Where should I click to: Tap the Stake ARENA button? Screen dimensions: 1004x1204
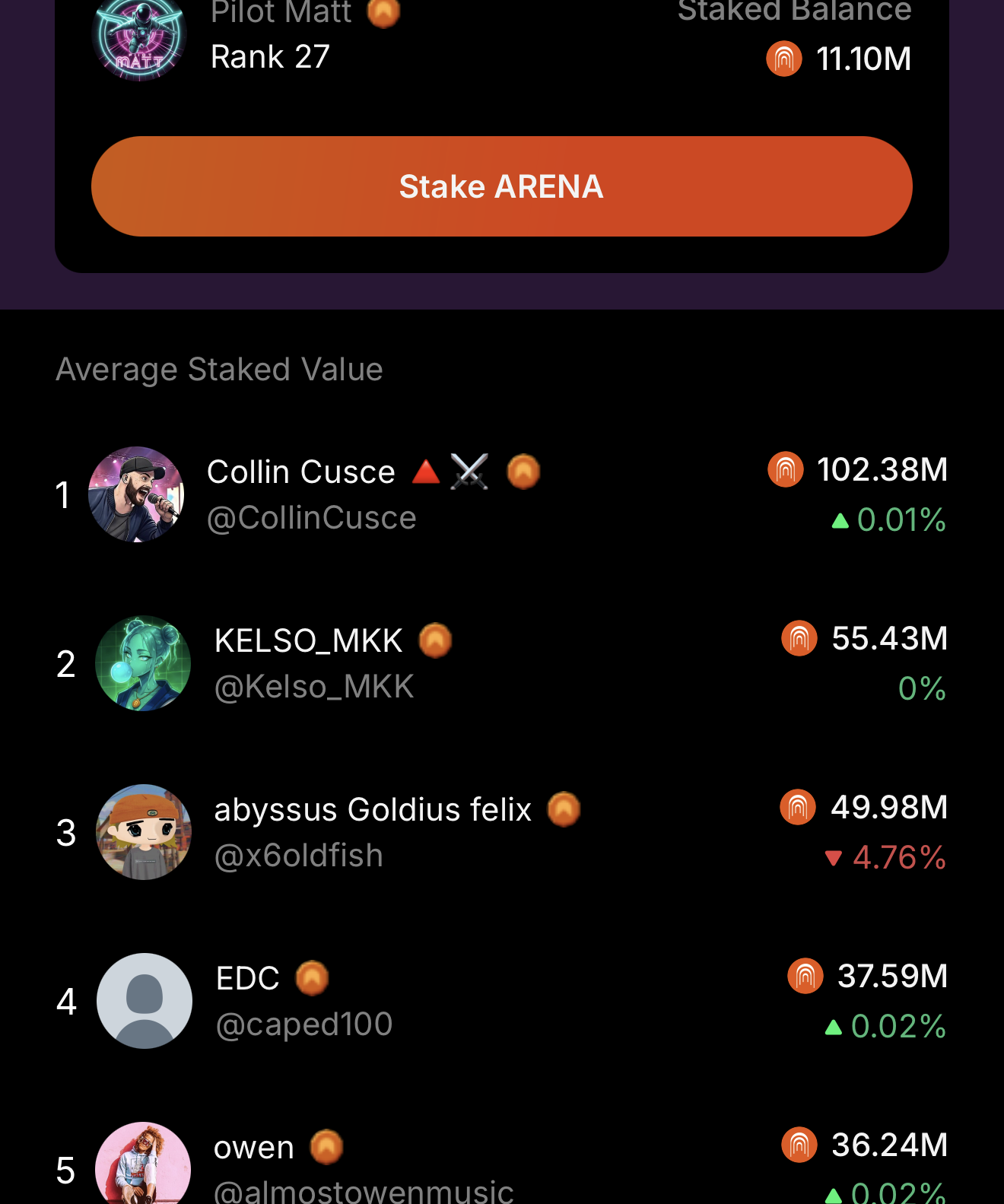point(501,186)
